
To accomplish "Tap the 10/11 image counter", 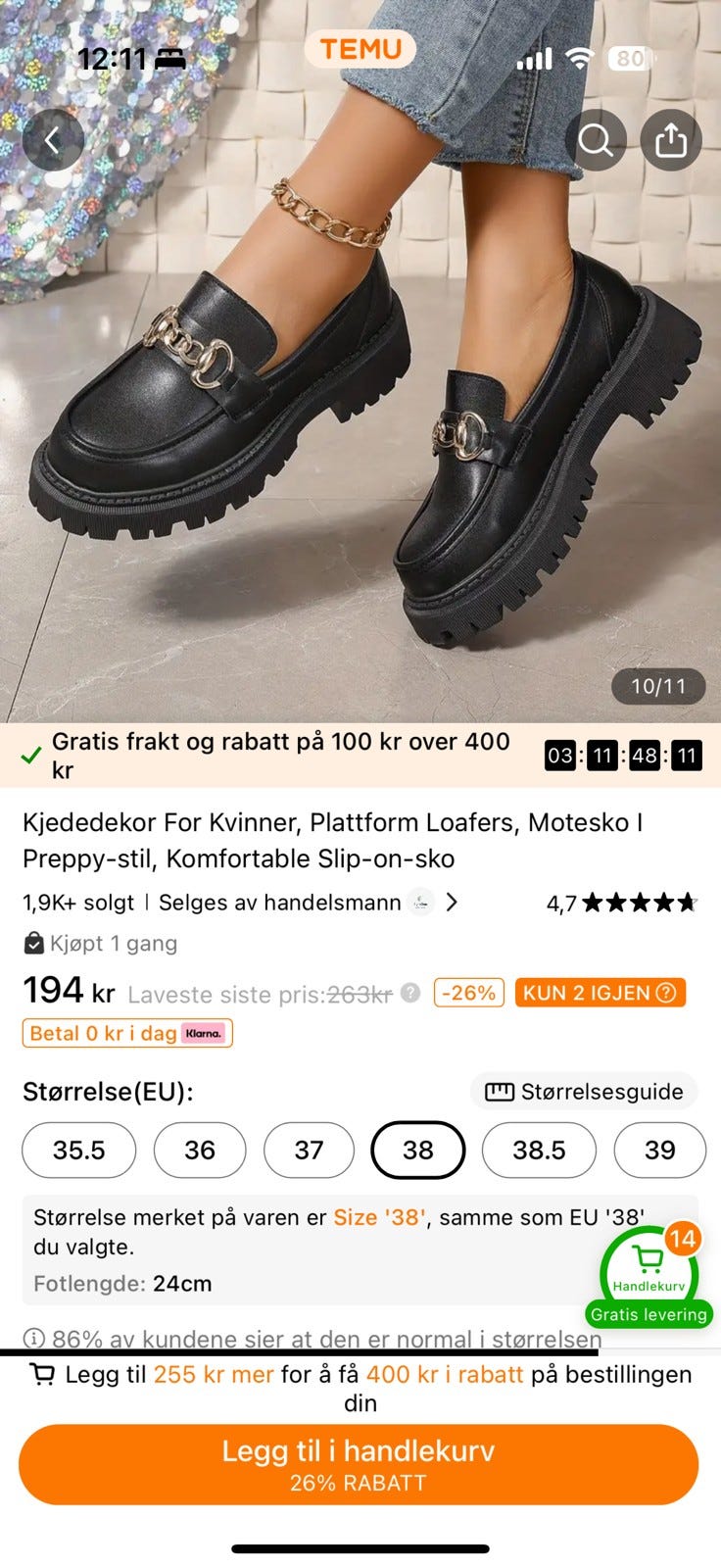I will [657, 687].
